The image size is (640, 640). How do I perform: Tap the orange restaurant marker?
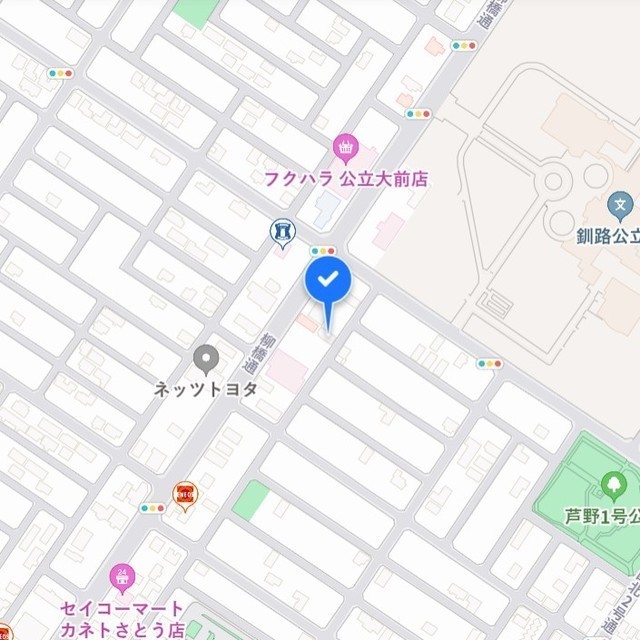coord(185,493)
